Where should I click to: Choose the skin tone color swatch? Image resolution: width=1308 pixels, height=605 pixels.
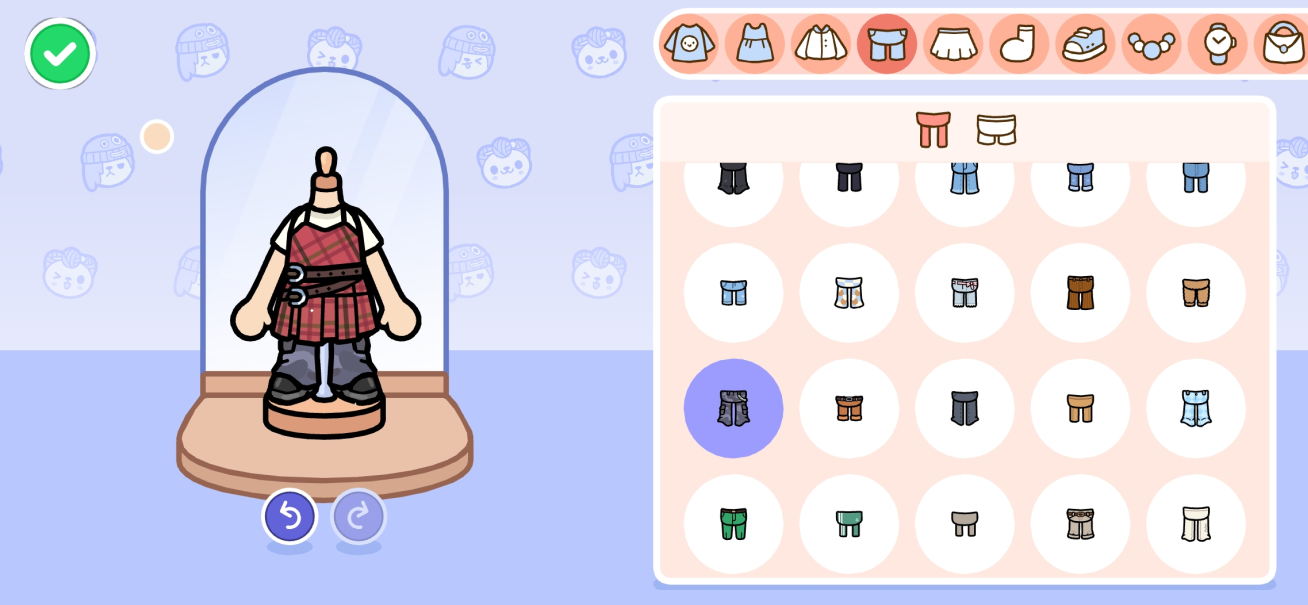coord(157,136)
